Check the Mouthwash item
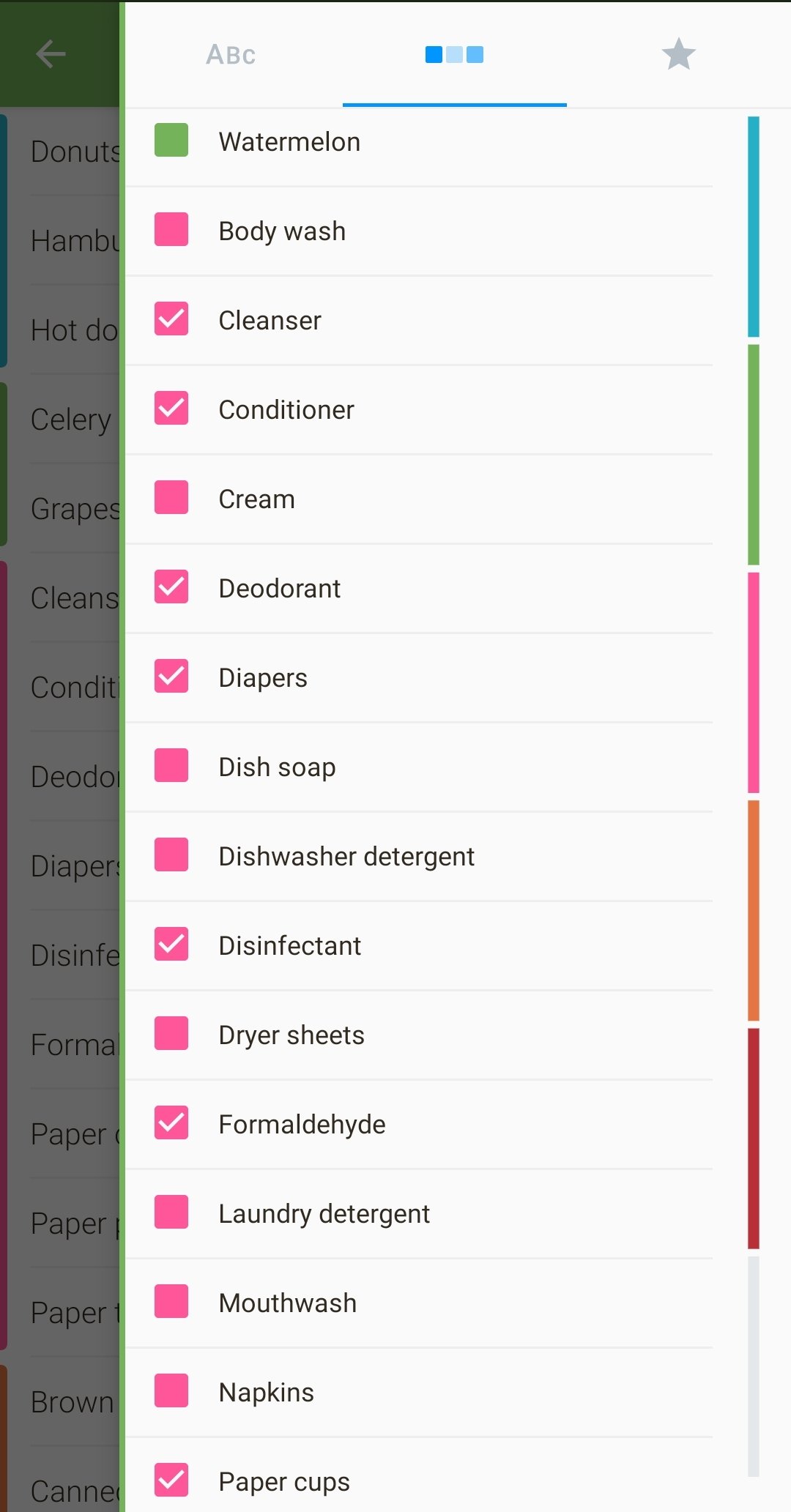The width and height of the screenshot is (791, 1512). point(171,1302)
